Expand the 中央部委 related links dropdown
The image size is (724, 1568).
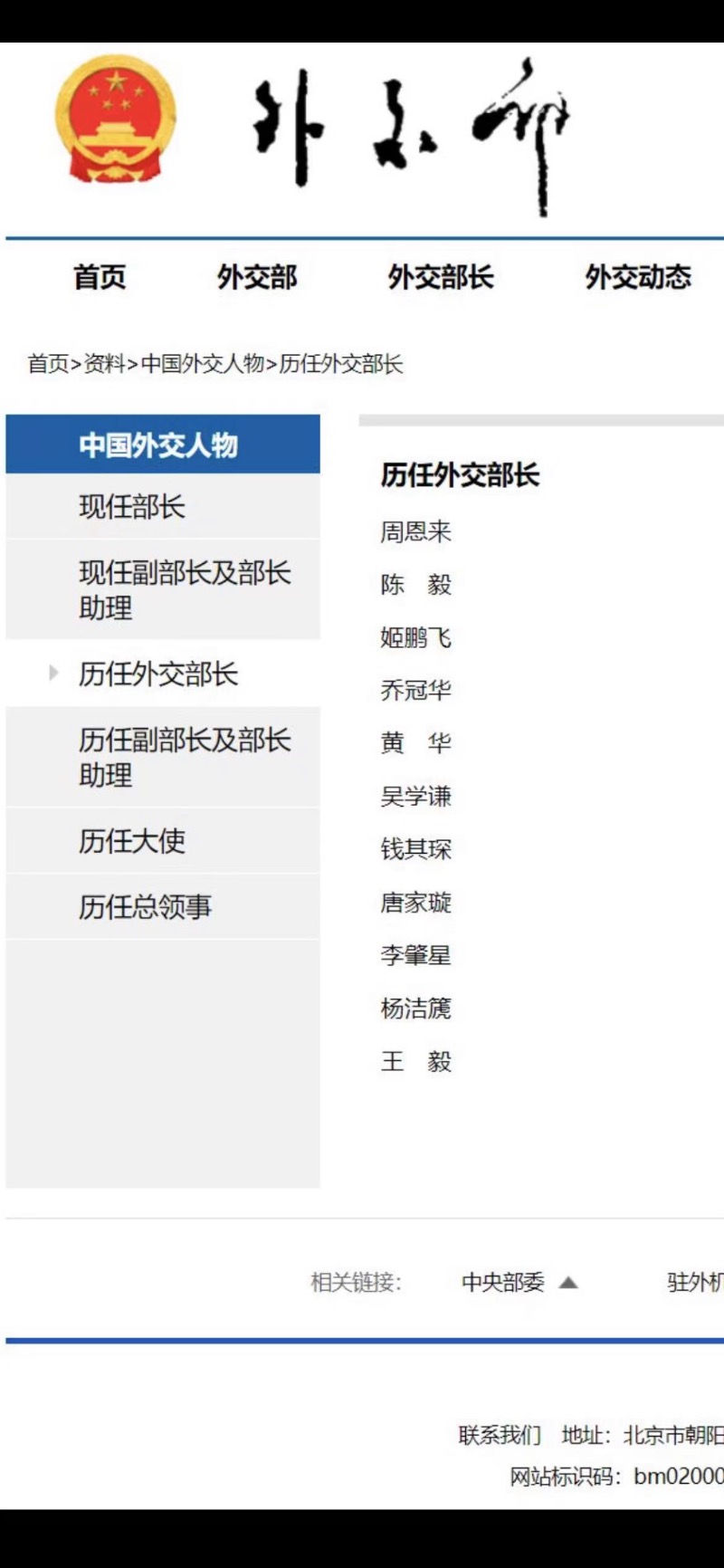coord(519,1283)
